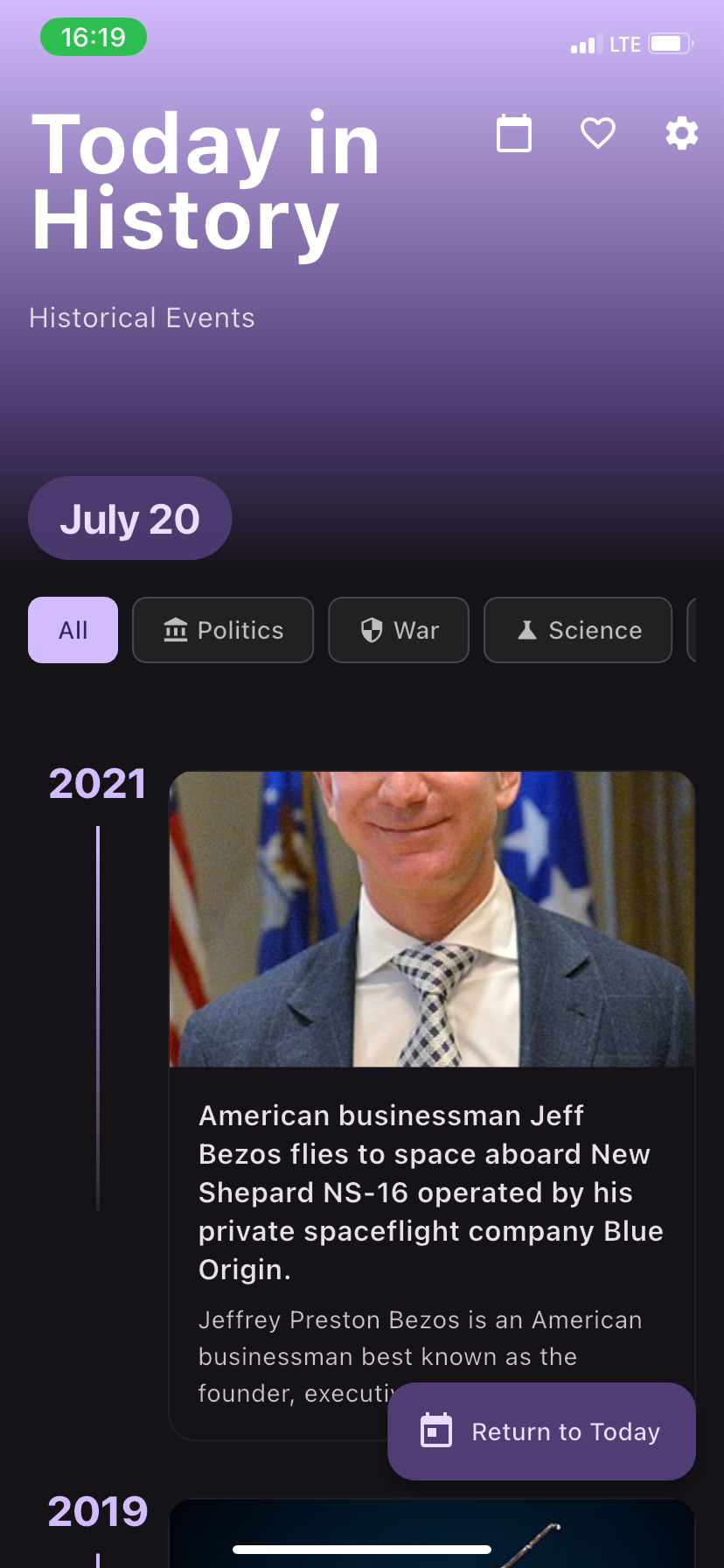Open the settings gear

(682, 134)
